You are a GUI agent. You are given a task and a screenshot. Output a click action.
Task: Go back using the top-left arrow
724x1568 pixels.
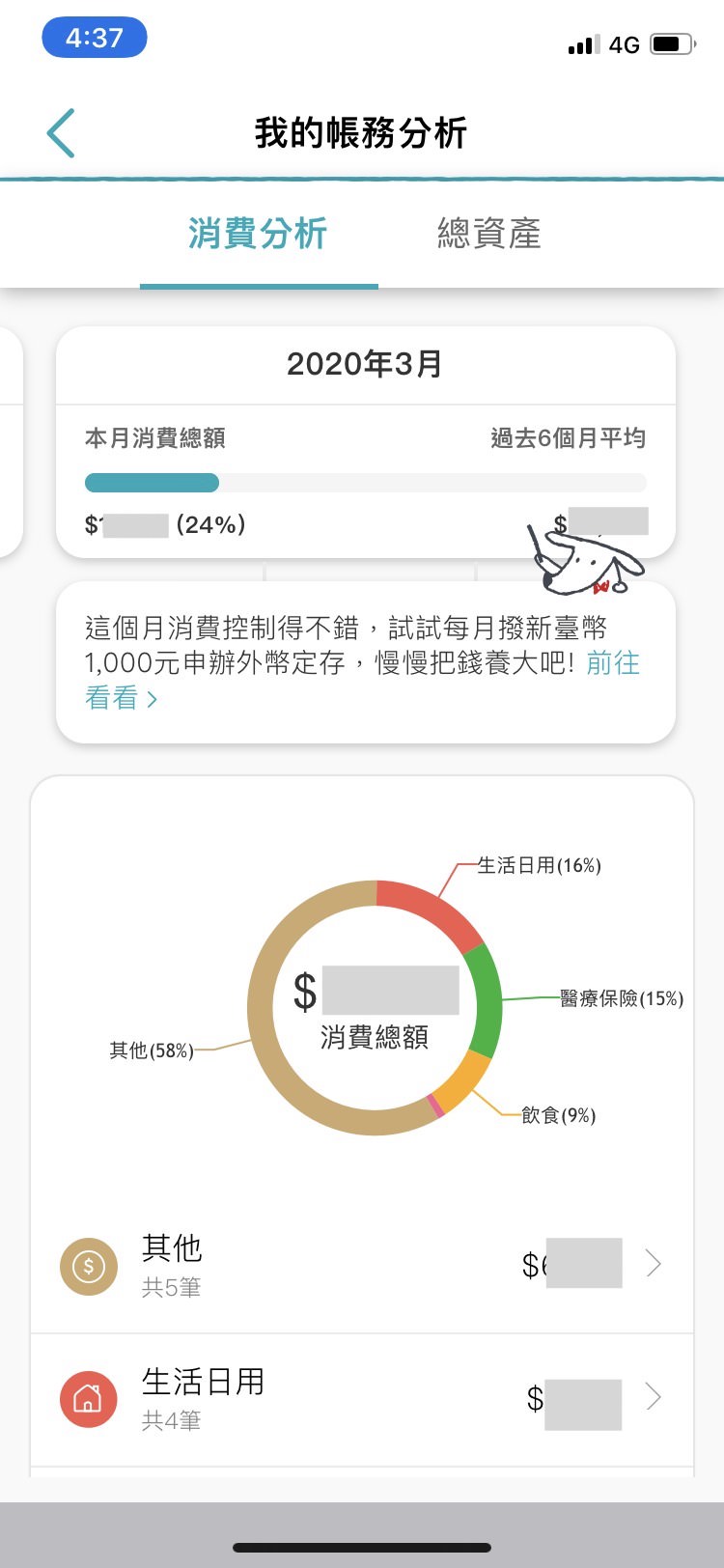click(61, 133)
